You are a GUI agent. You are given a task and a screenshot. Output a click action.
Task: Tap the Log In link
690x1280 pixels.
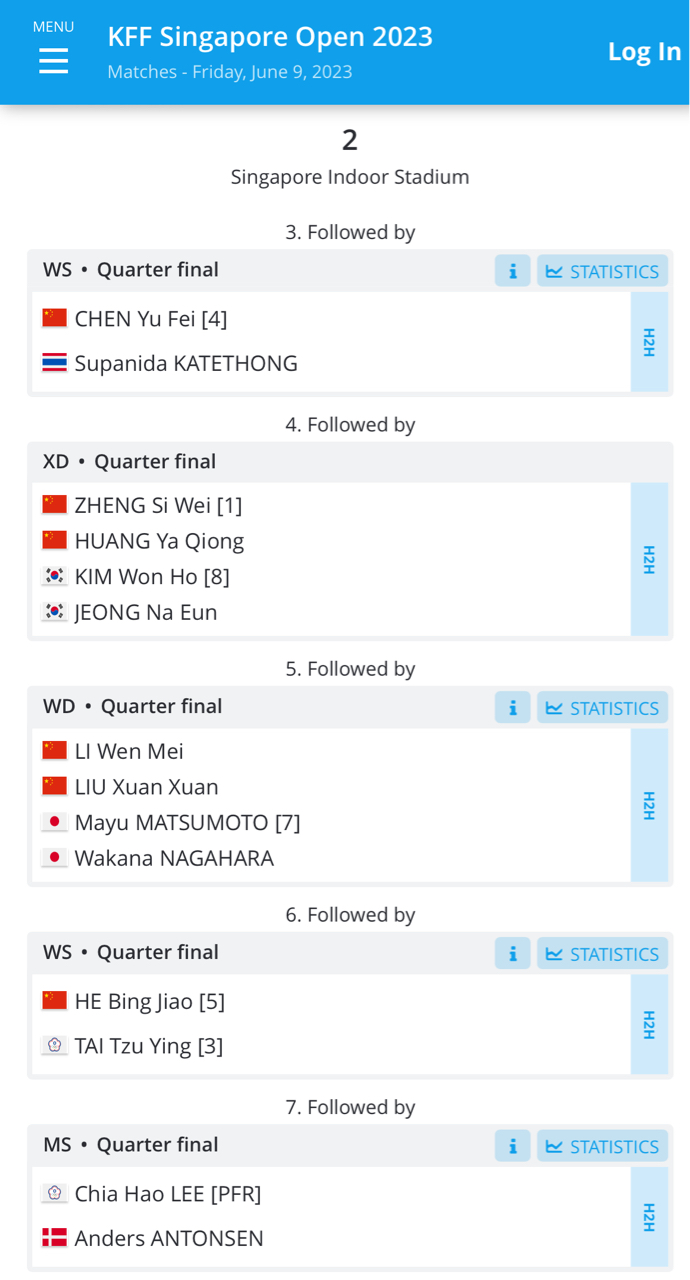tap(644, 51)
